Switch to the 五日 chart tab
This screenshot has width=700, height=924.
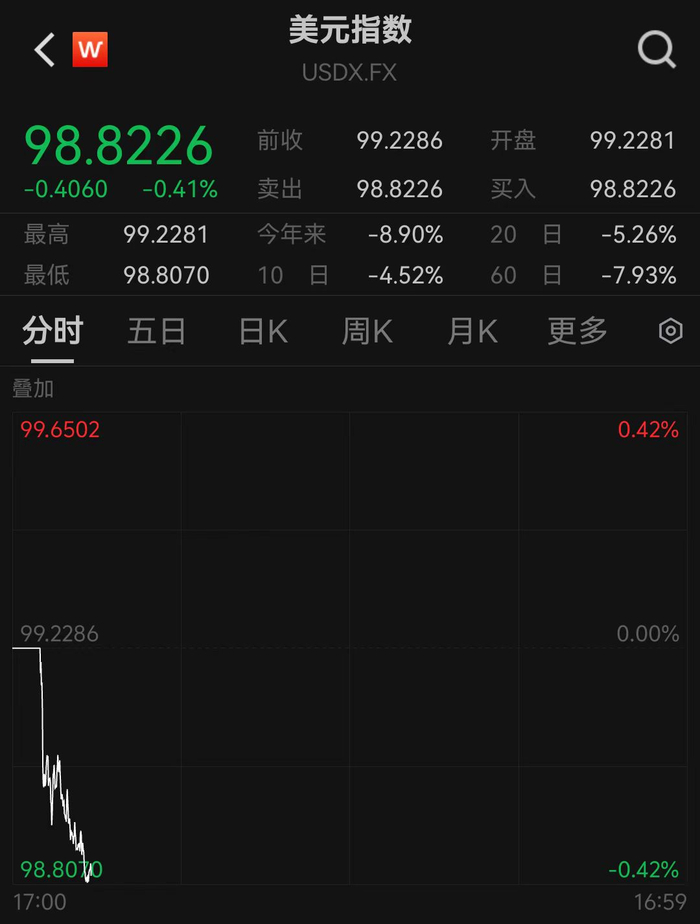click(x=157, y=331)
